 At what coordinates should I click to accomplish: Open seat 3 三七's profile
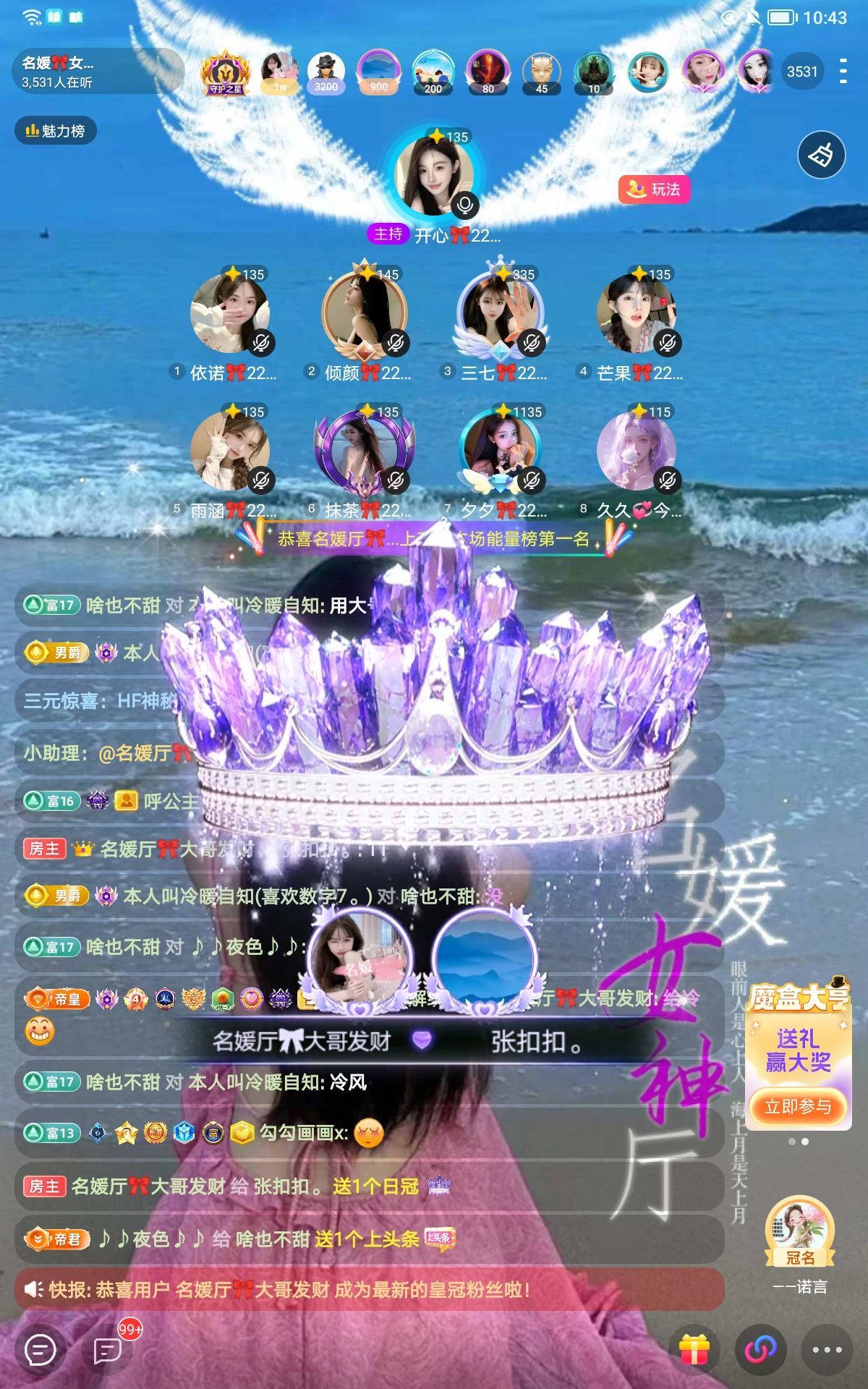tap(500, 314)
